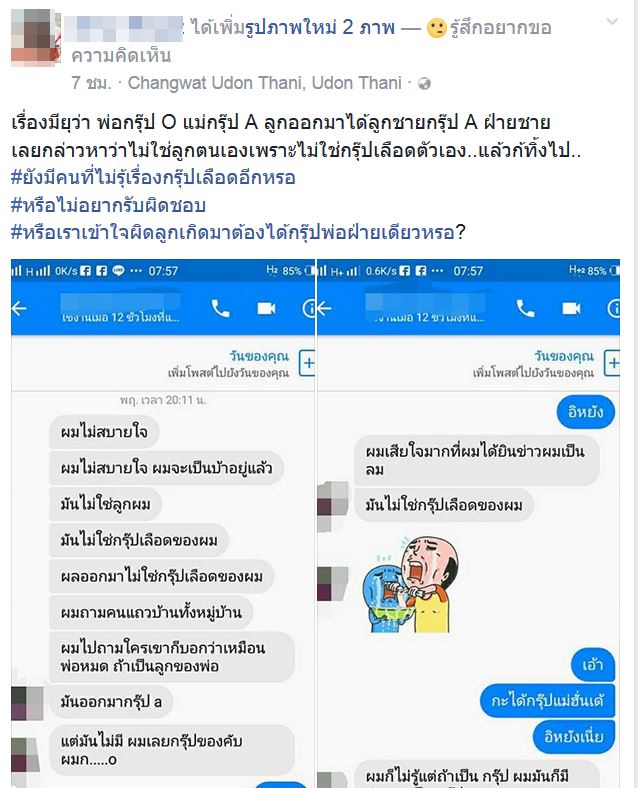Viewport: 638px width, 788px height.
Task: Open the right chat screenshot photo
Action: coord(469,520)
